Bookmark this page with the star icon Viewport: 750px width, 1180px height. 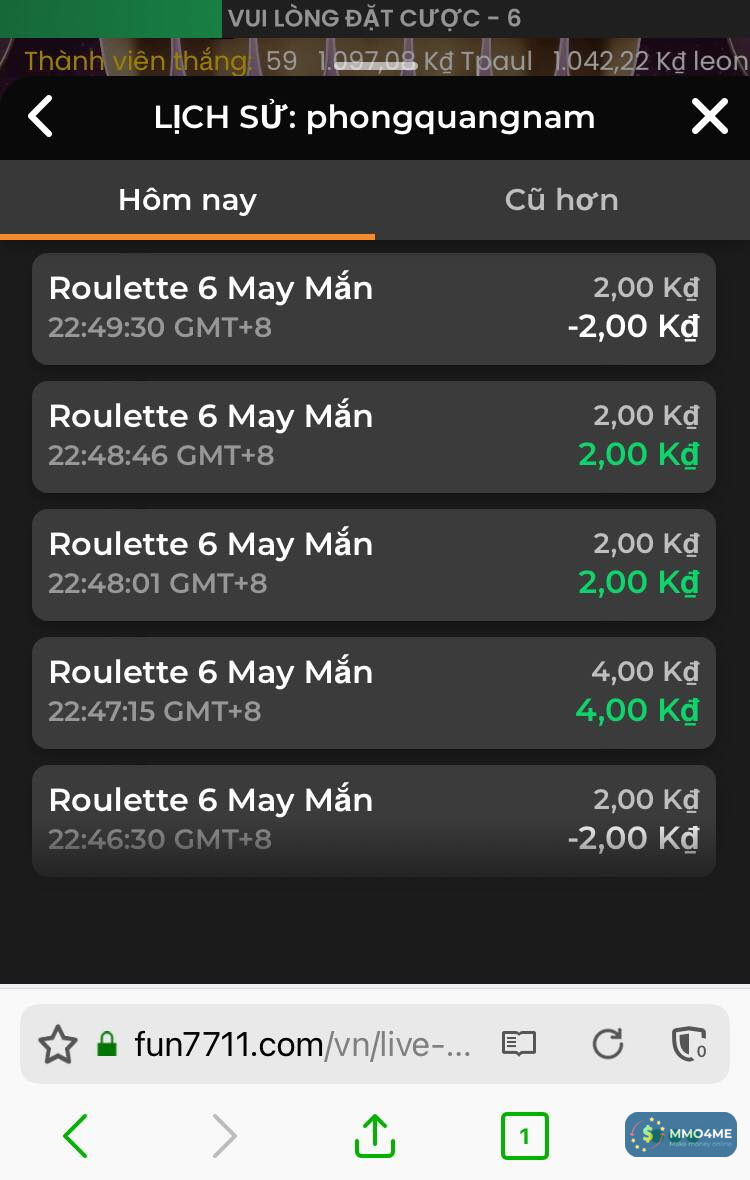pyautogui.click(x=58, y=1045)
